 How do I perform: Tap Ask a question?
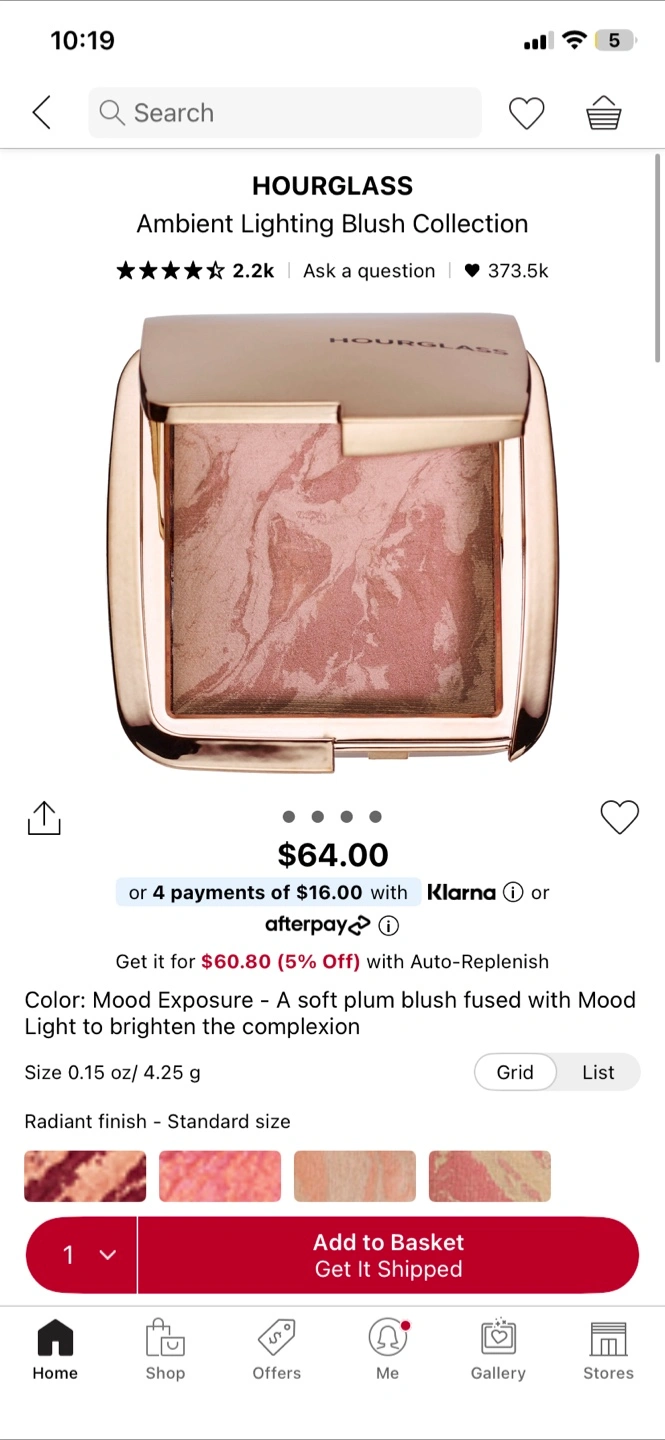coord(369,271)
